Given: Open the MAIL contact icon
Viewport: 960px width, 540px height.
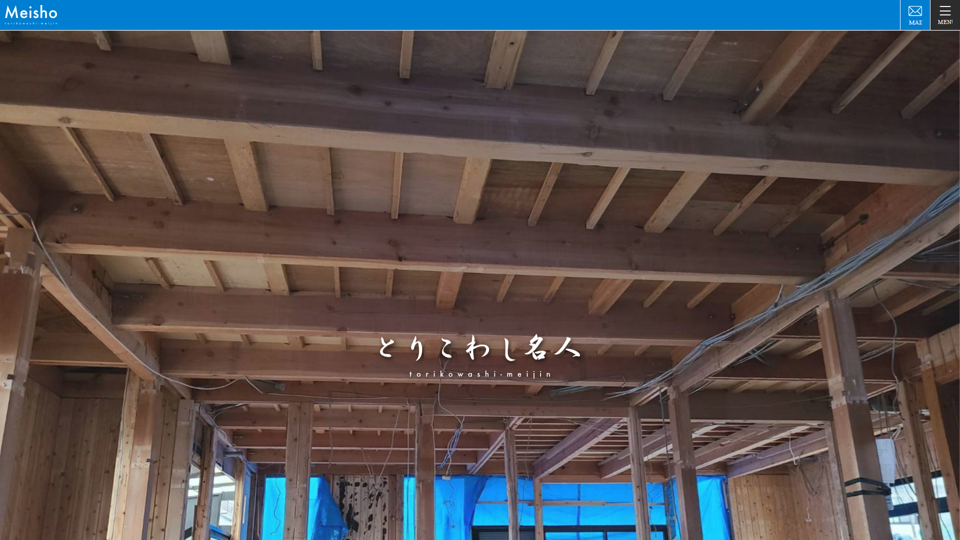Looking at the screenshot, I should [x=914, y=15].
